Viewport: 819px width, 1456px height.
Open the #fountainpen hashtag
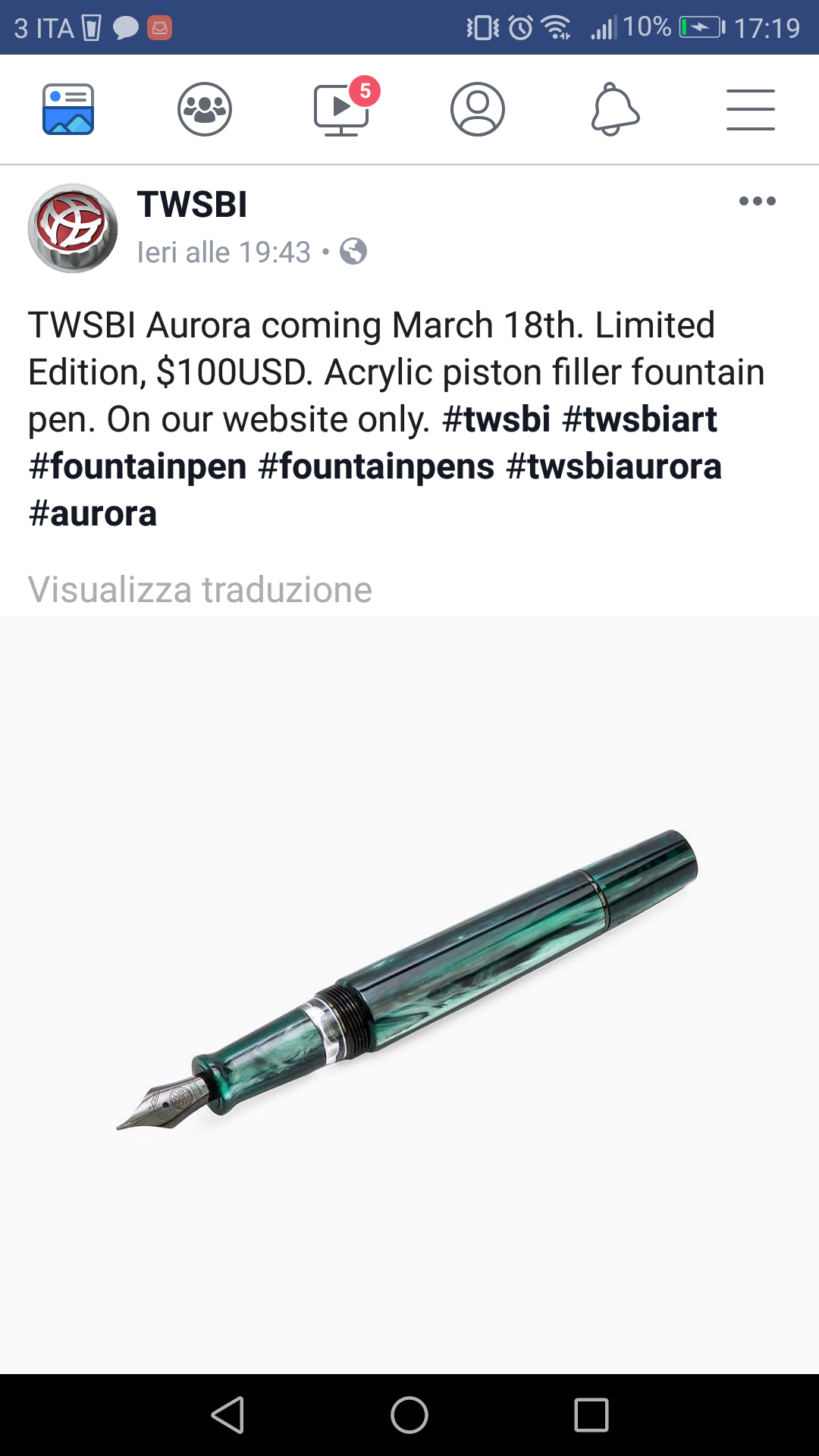tap(138, 466)
